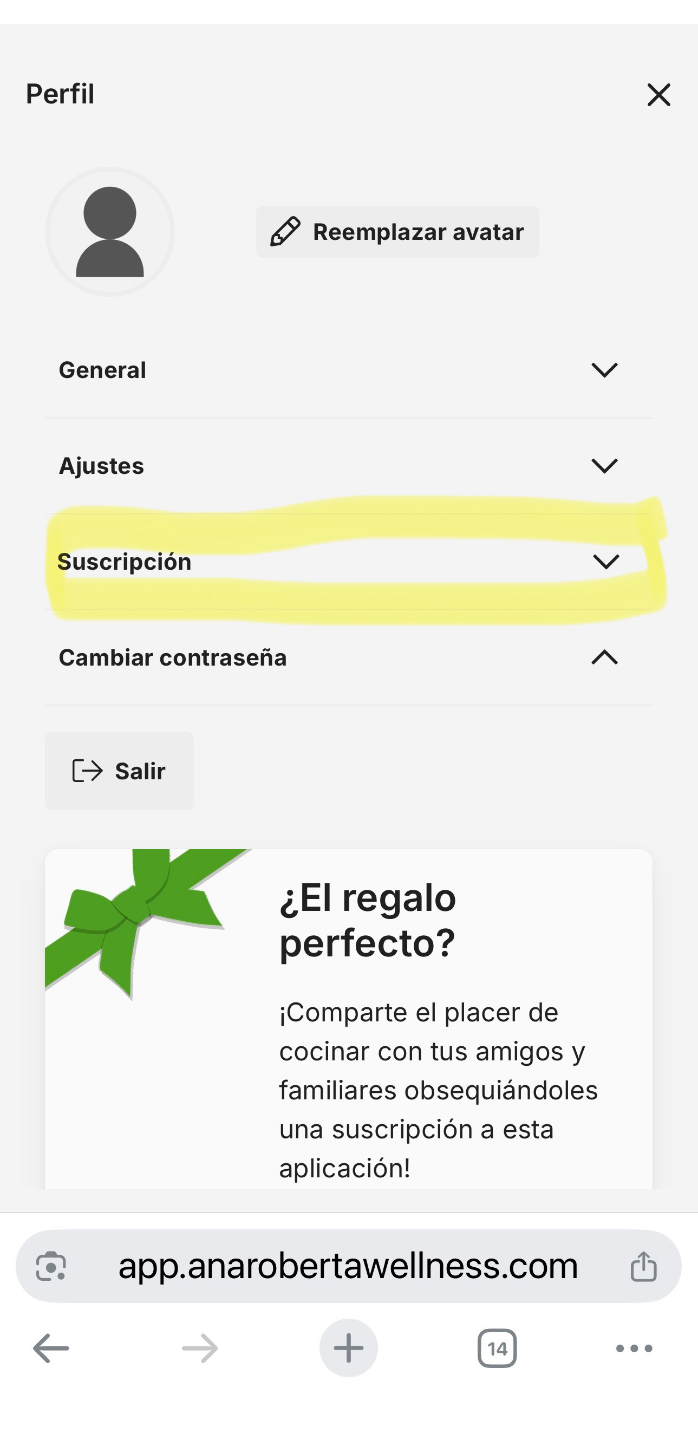698x1440 pixels.
Task: Expand the Suscripción section
Action: tap(604, 562)
